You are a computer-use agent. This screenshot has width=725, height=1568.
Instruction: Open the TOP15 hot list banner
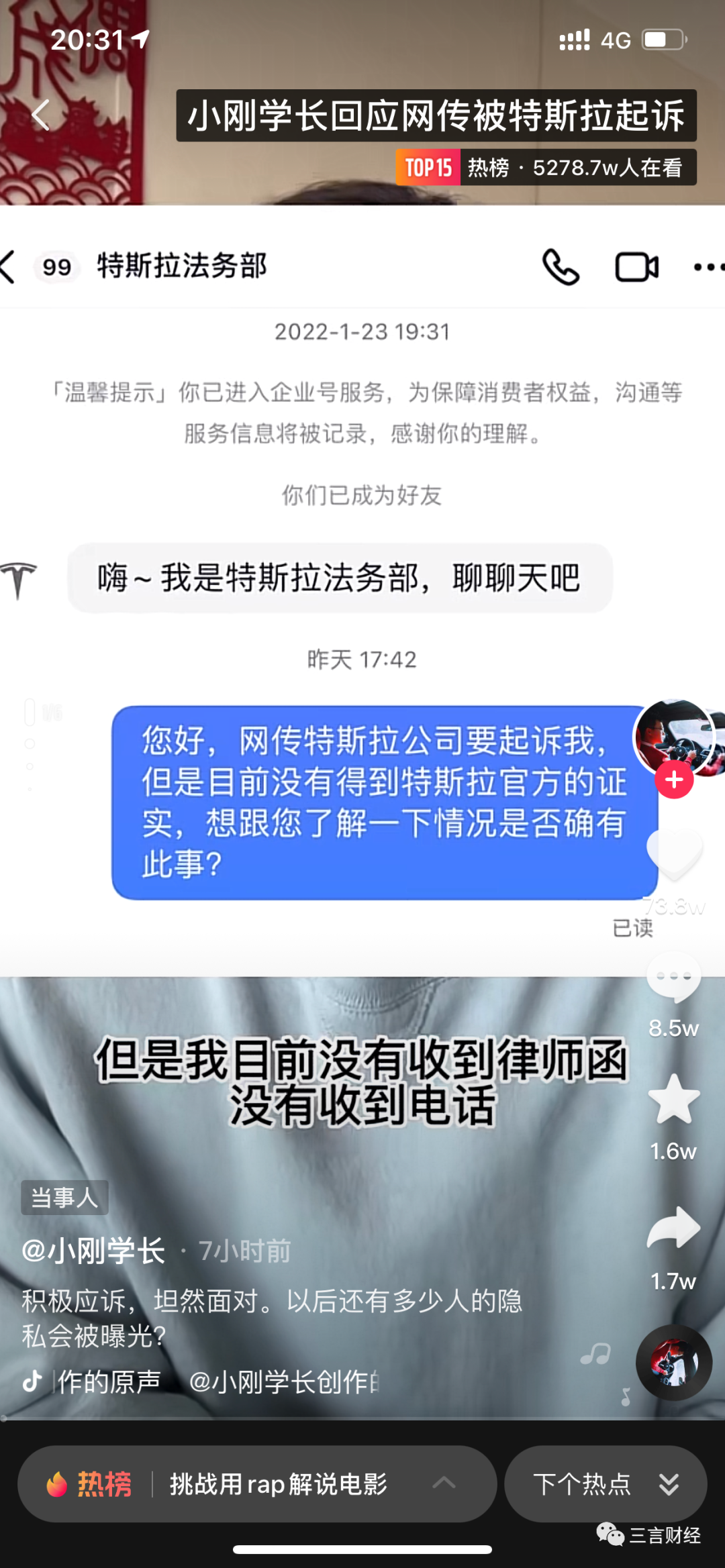[545, 167]
